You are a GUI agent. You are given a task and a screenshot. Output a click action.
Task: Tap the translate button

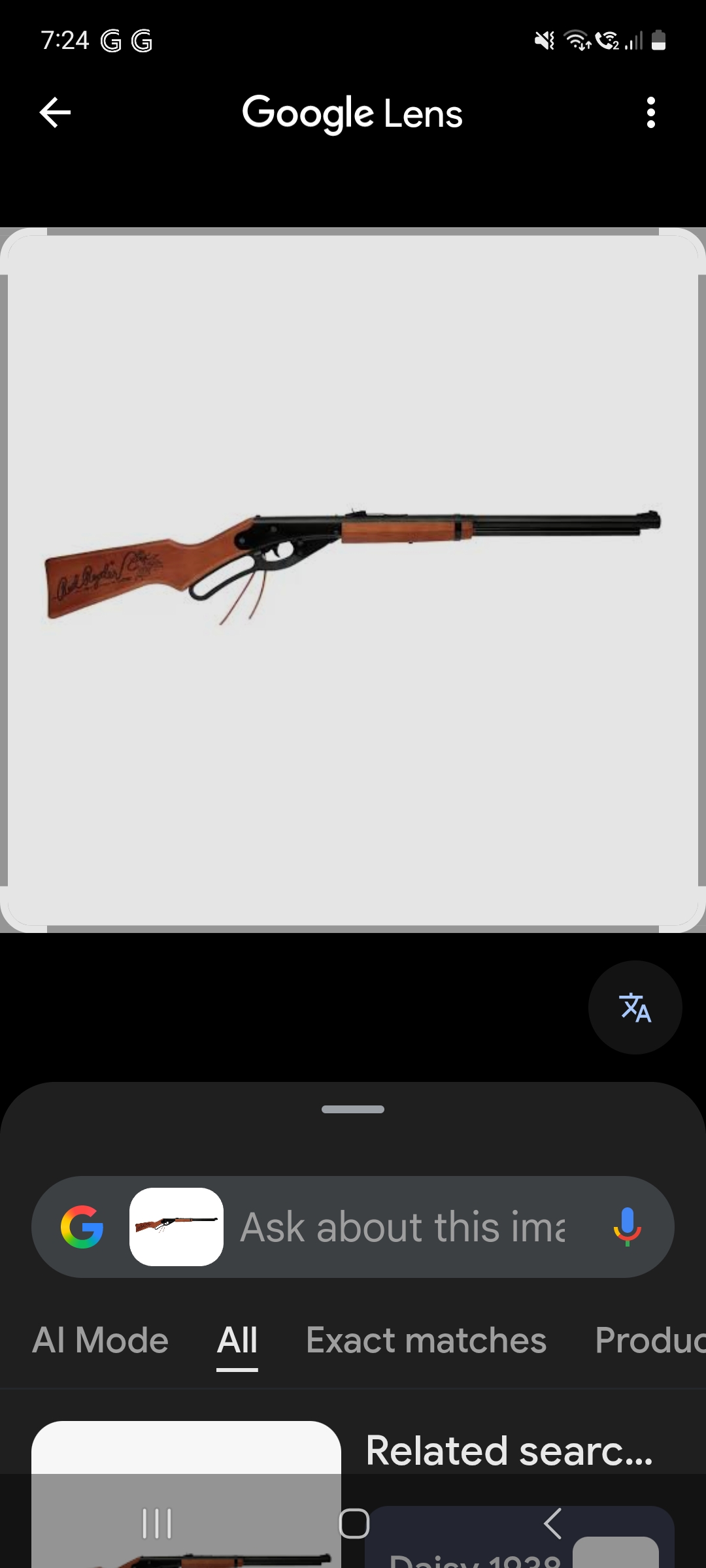click(635, 1007)
